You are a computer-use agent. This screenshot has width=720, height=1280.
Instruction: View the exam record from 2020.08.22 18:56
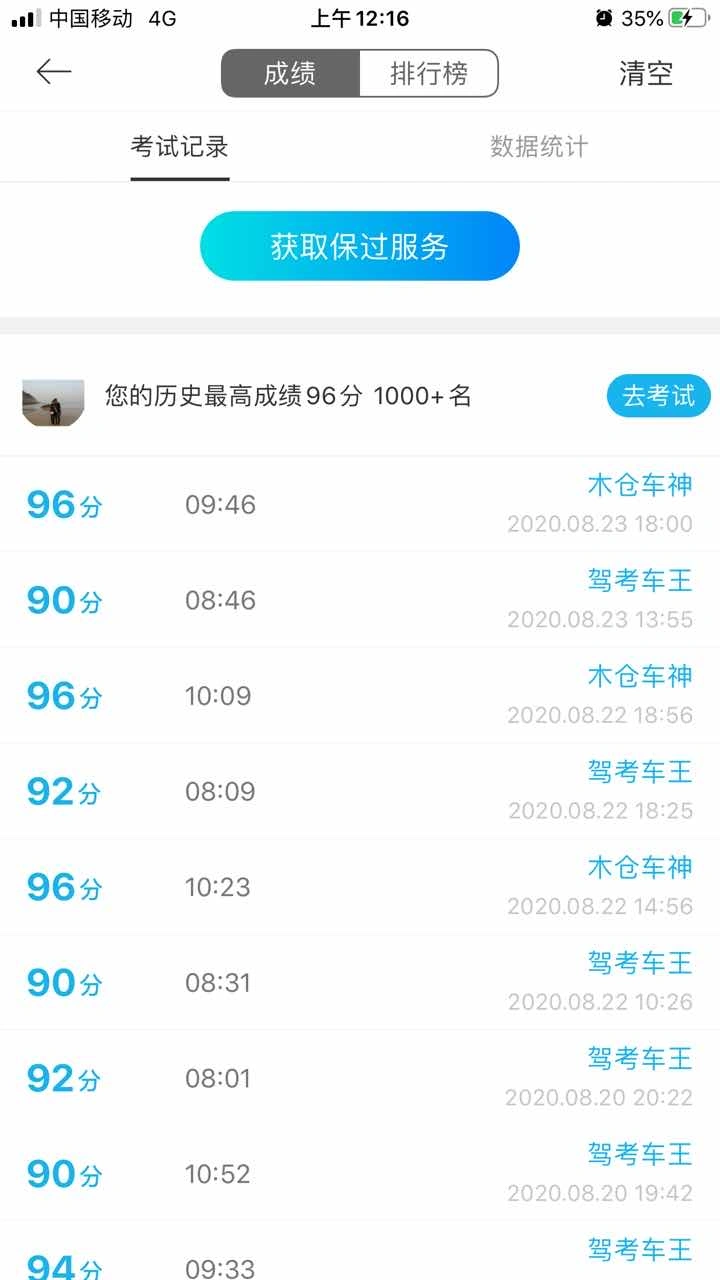coord(360,696)
